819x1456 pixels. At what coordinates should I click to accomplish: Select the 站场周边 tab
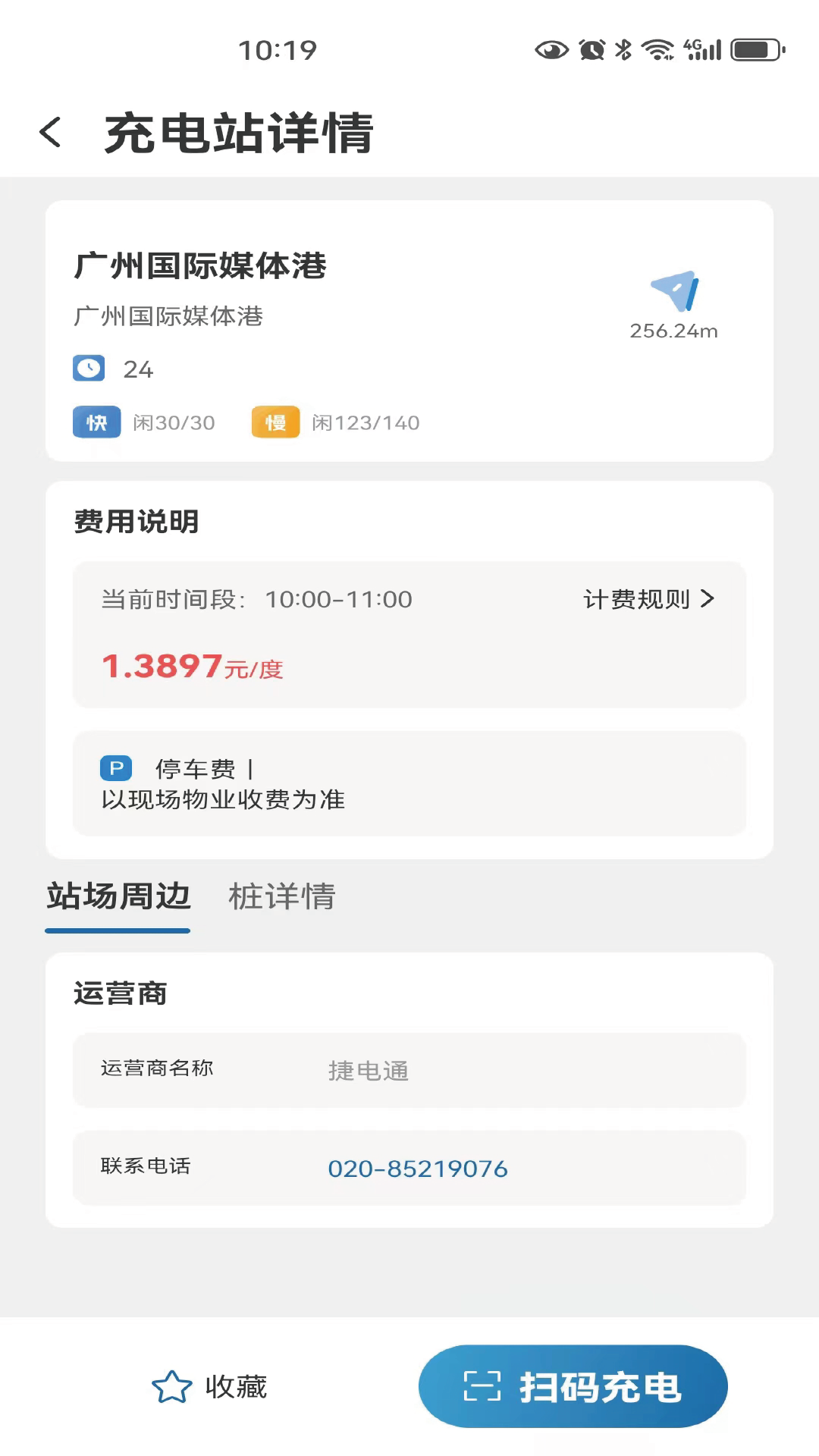click(117, 897)
